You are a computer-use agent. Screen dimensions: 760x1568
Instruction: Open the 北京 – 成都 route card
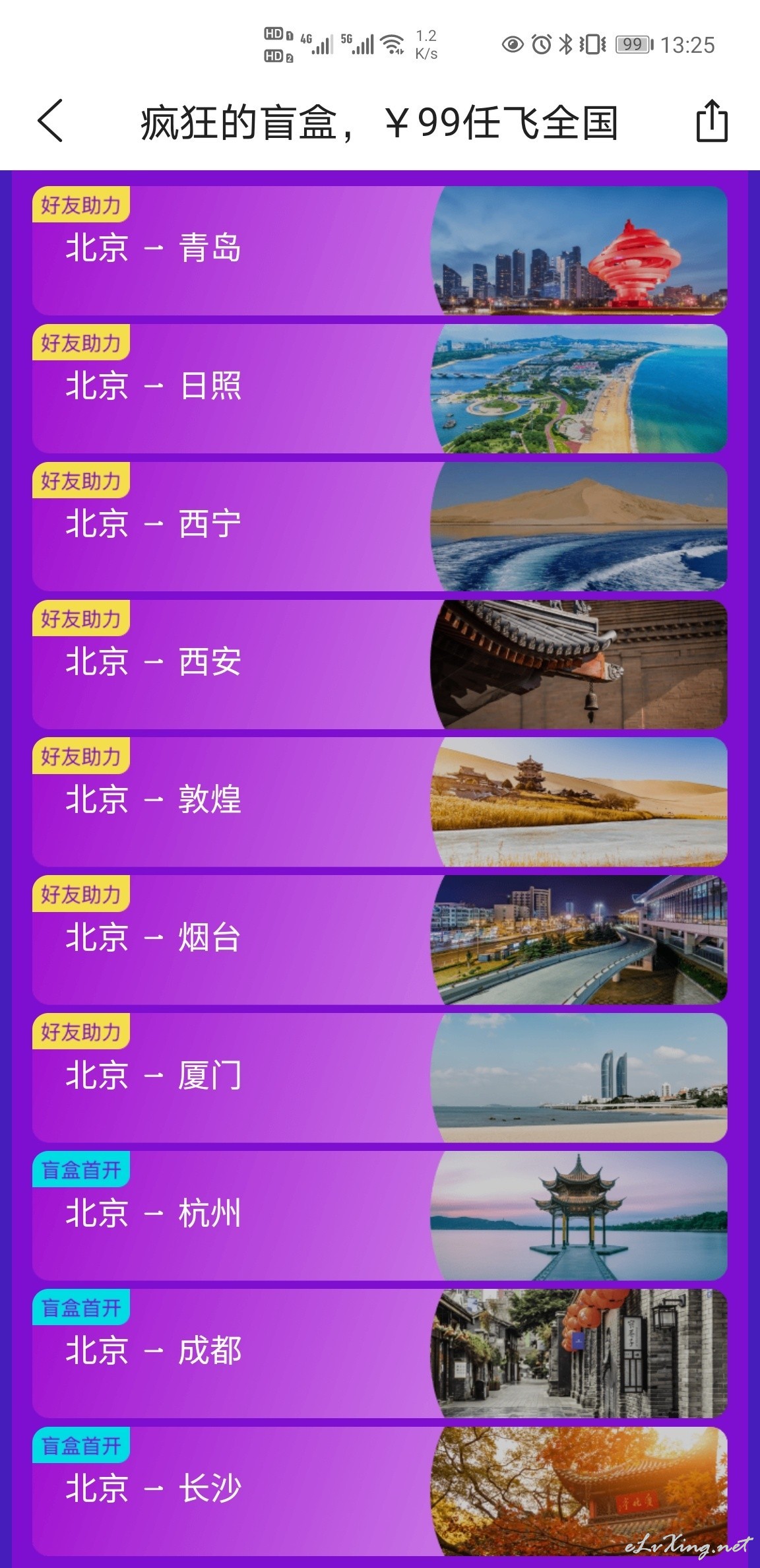[380, 1354]
